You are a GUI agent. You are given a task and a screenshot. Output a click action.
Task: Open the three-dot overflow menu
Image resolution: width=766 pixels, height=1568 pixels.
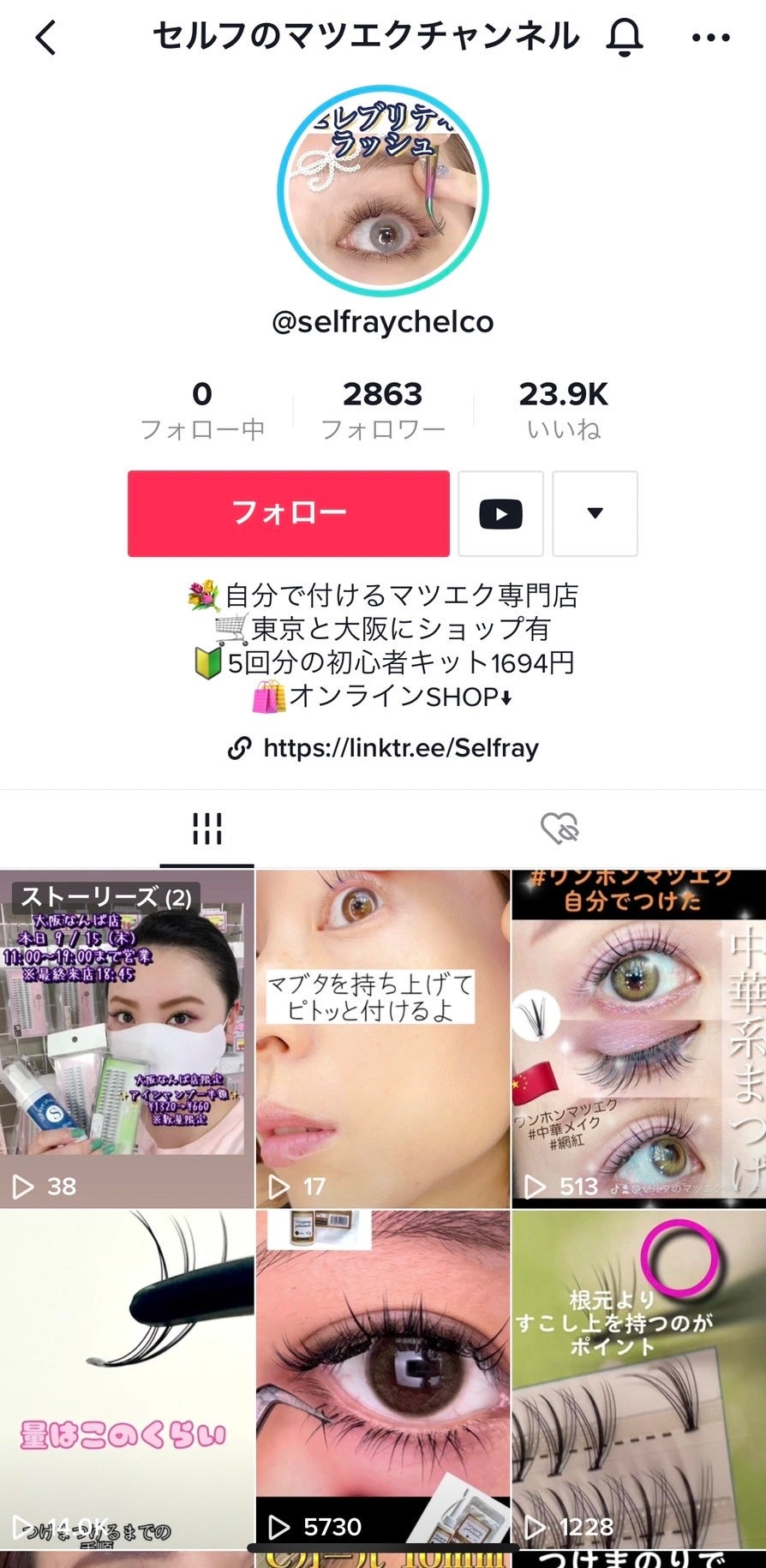(x=710, y=38)
